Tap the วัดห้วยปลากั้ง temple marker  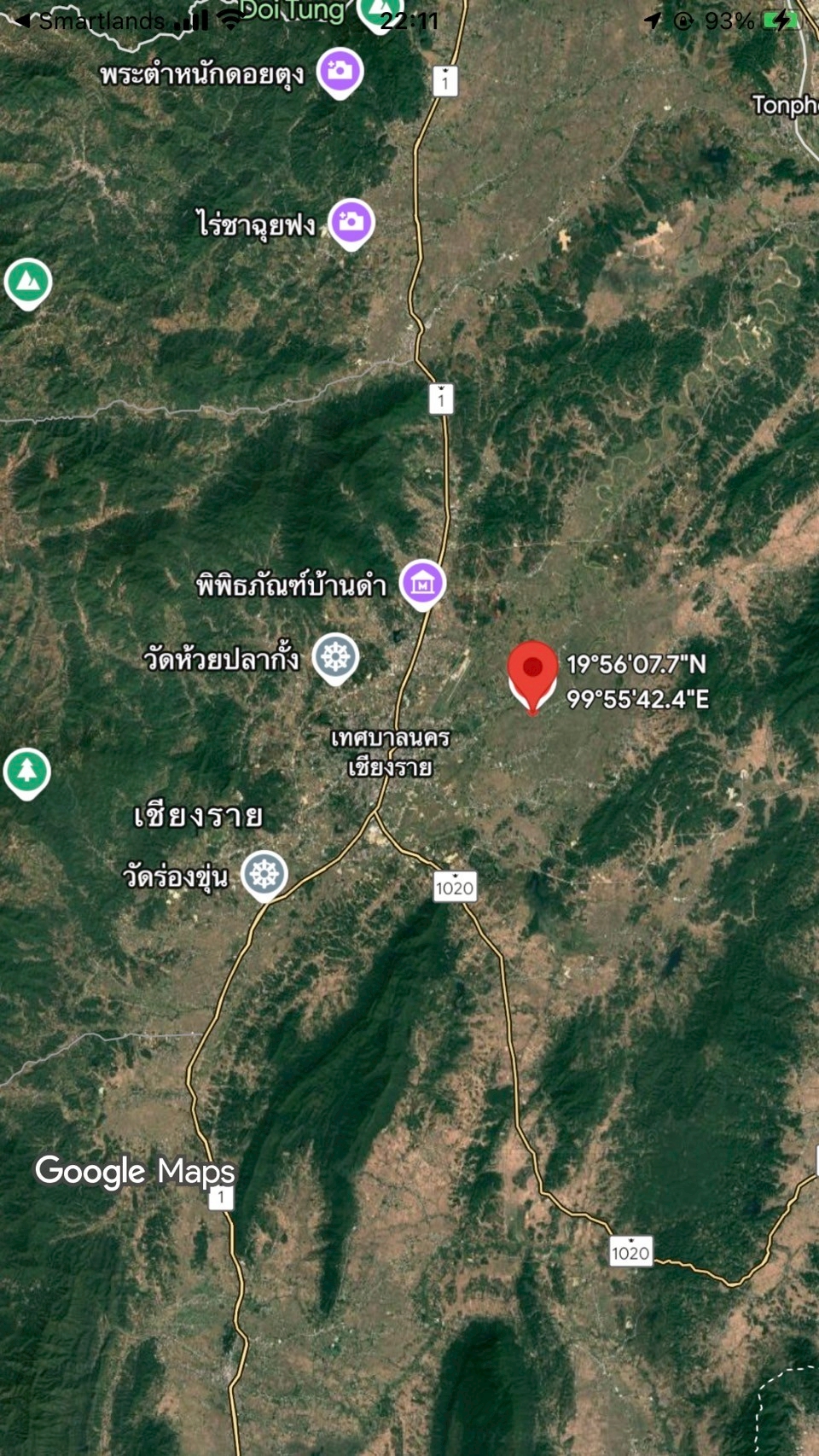[334, 657]
